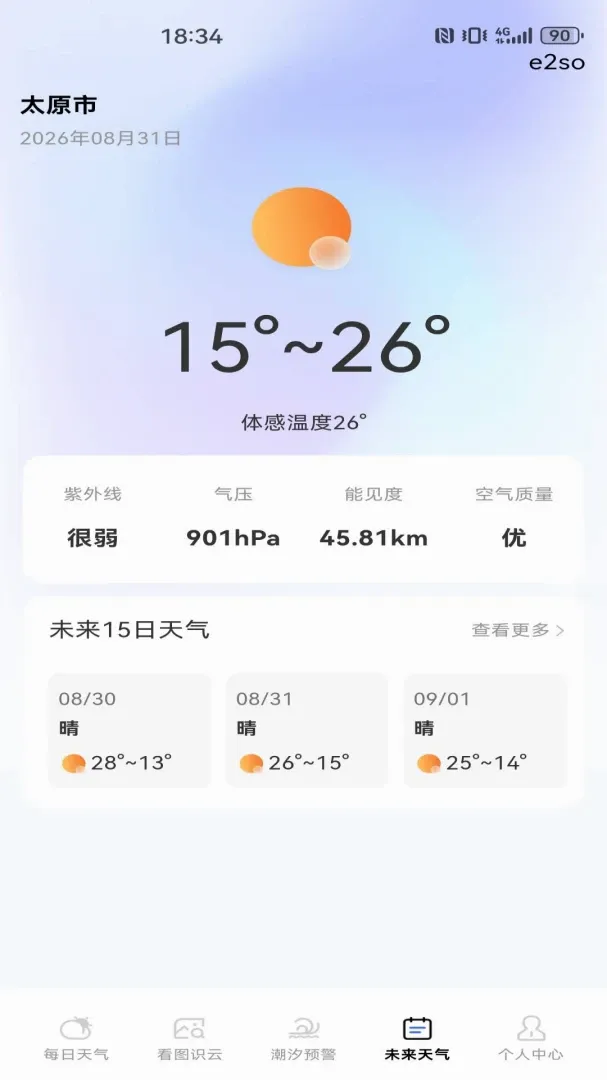The height and width of the screenshot is (1080, 607).
Task: Open the 看图识云 tab
Action: 189,1039
